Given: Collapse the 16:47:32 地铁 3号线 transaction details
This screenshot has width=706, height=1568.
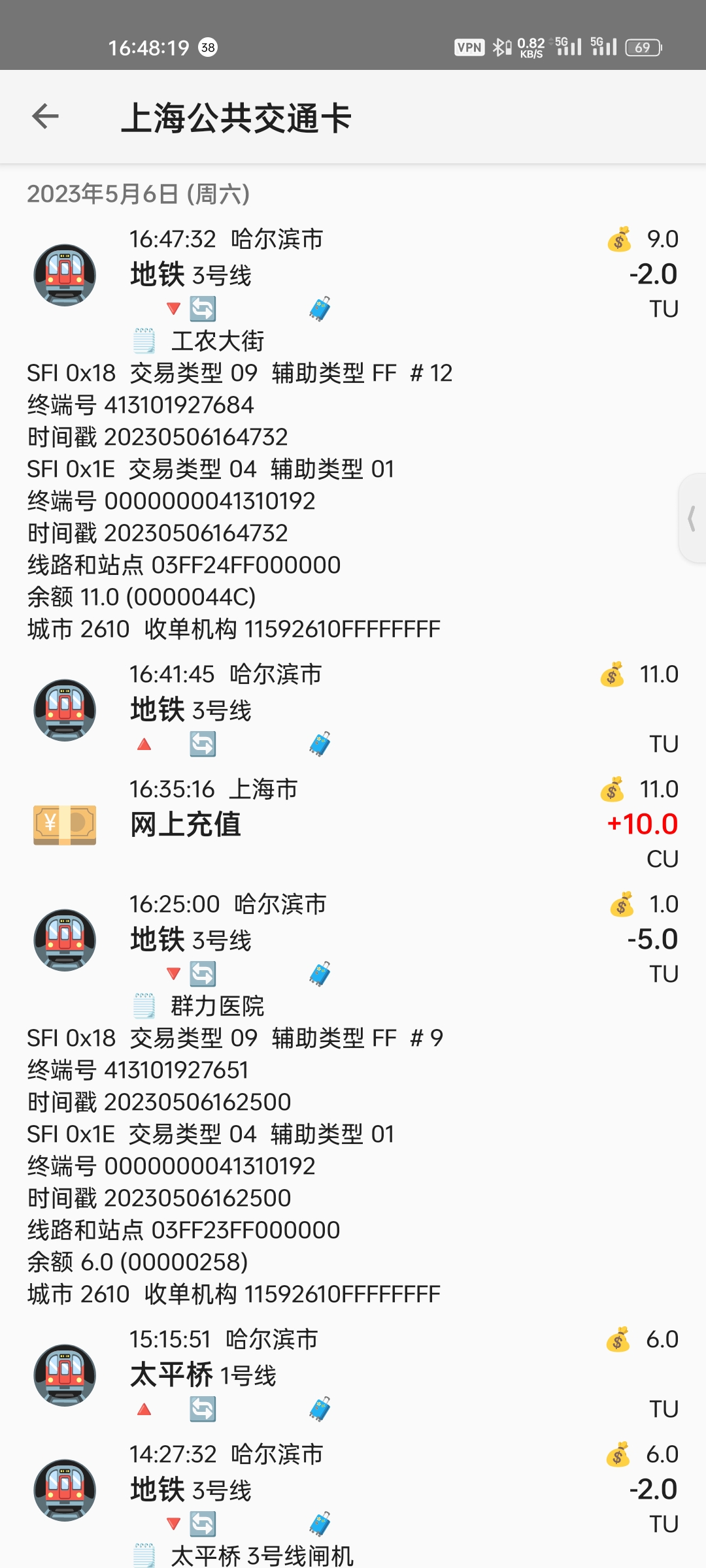Looking at the screenshot, I should [353, 274].
